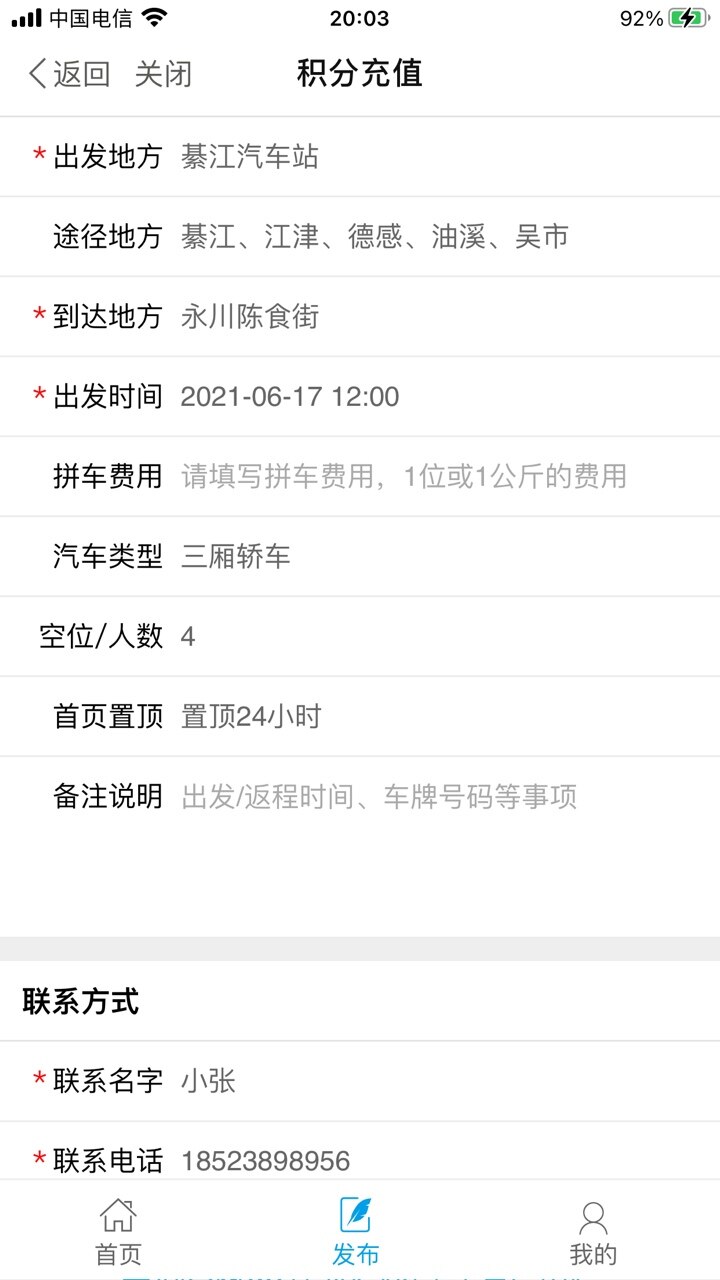Go back with 返回 button

pyautogui.click(x=68, y=74)
